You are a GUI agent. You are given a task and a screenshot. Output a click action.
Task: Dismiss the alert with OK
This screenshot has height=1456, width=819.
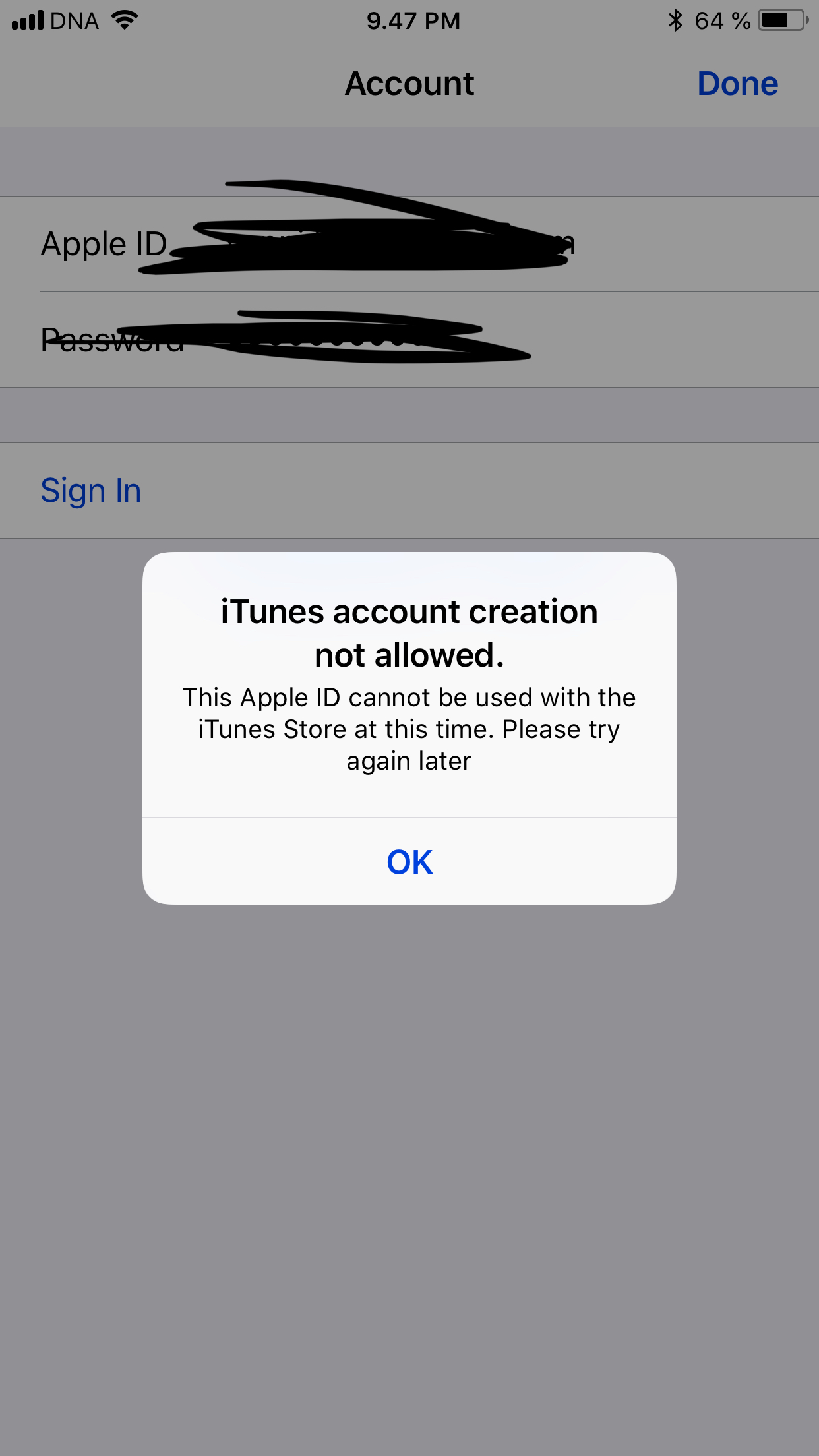pos(409,862)
